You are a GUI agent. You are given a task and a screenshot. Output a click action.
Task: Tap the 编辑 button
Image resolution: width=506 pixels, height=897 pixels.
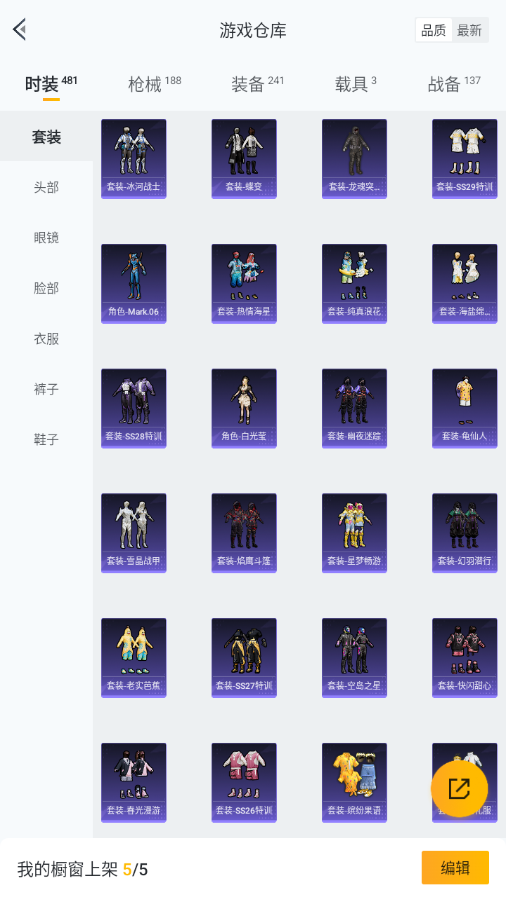[x=455, y=868]
